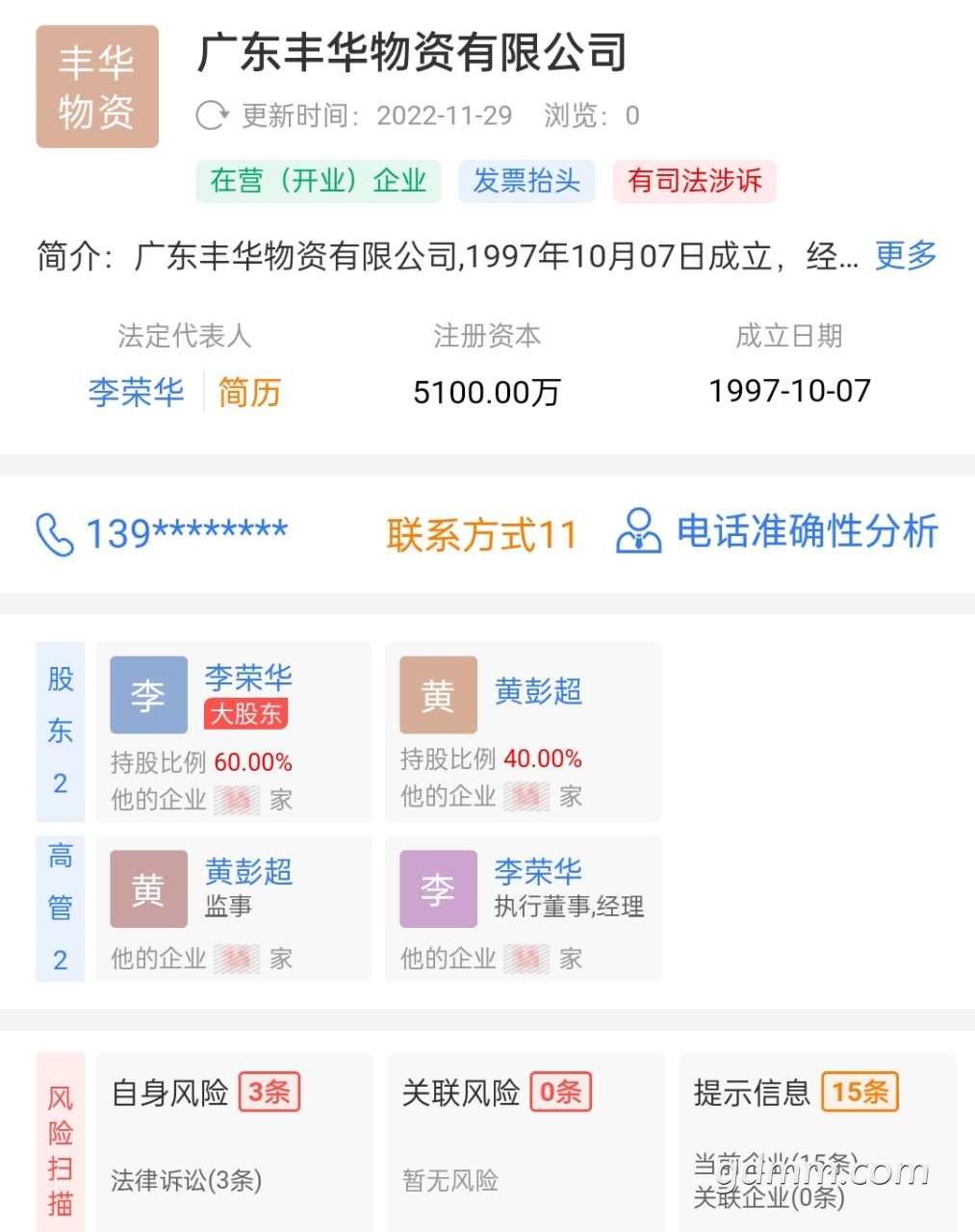Screen dimensions: 975x1232
Task: Expand the company intro with 更多
Action: (905, 255)
